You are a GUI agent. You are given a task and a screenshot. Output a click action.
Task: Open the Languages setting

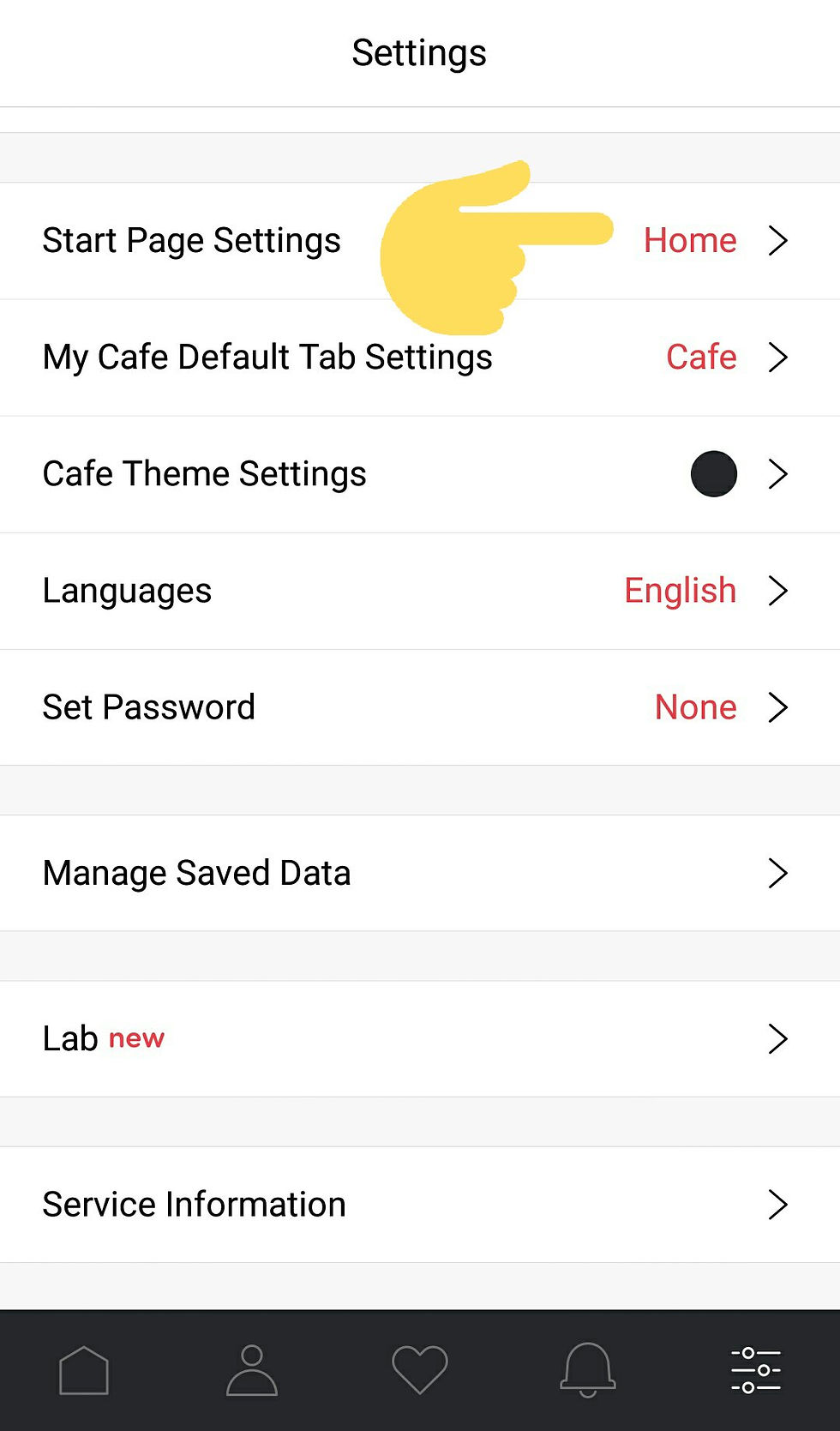420,591
